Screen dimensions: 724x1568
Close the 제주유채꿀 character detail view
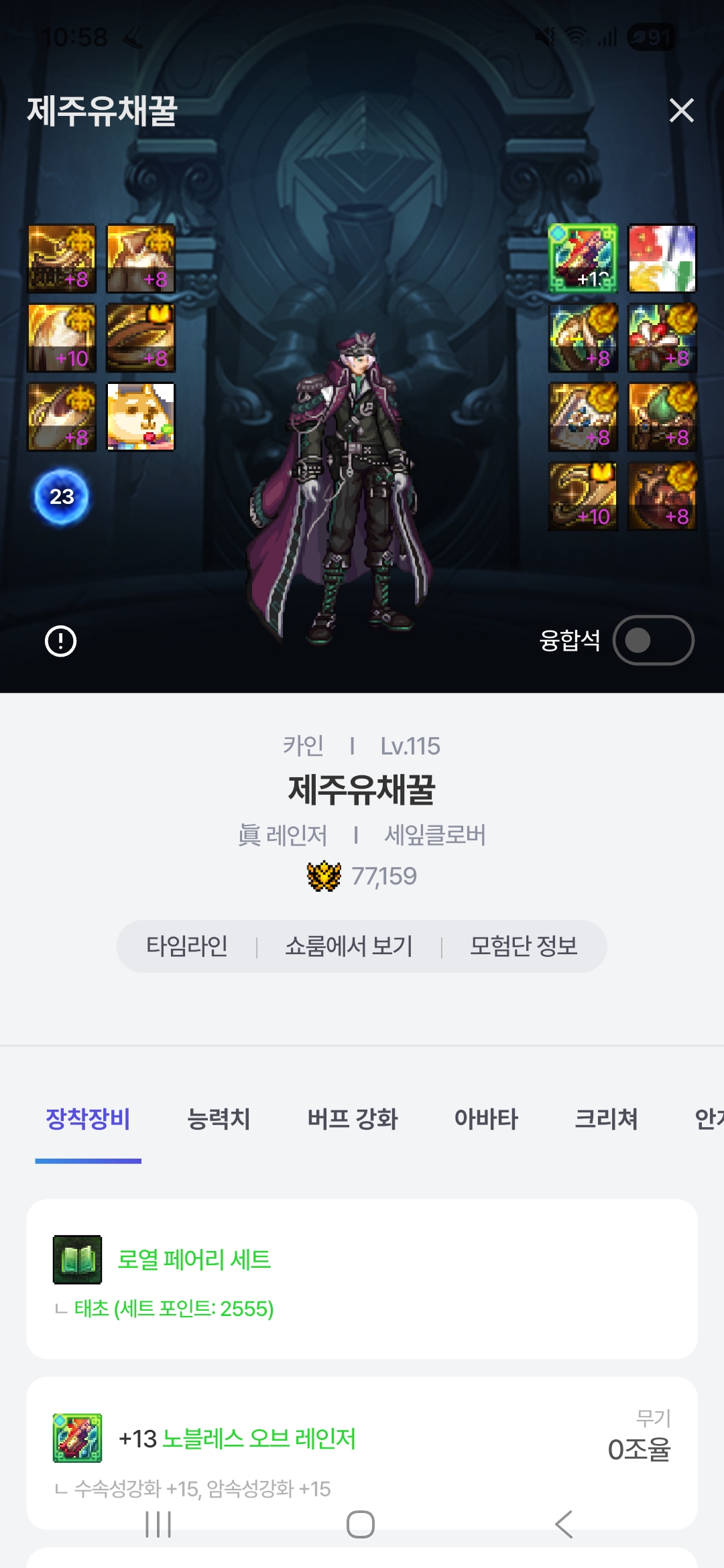click(x=681, y=111)
